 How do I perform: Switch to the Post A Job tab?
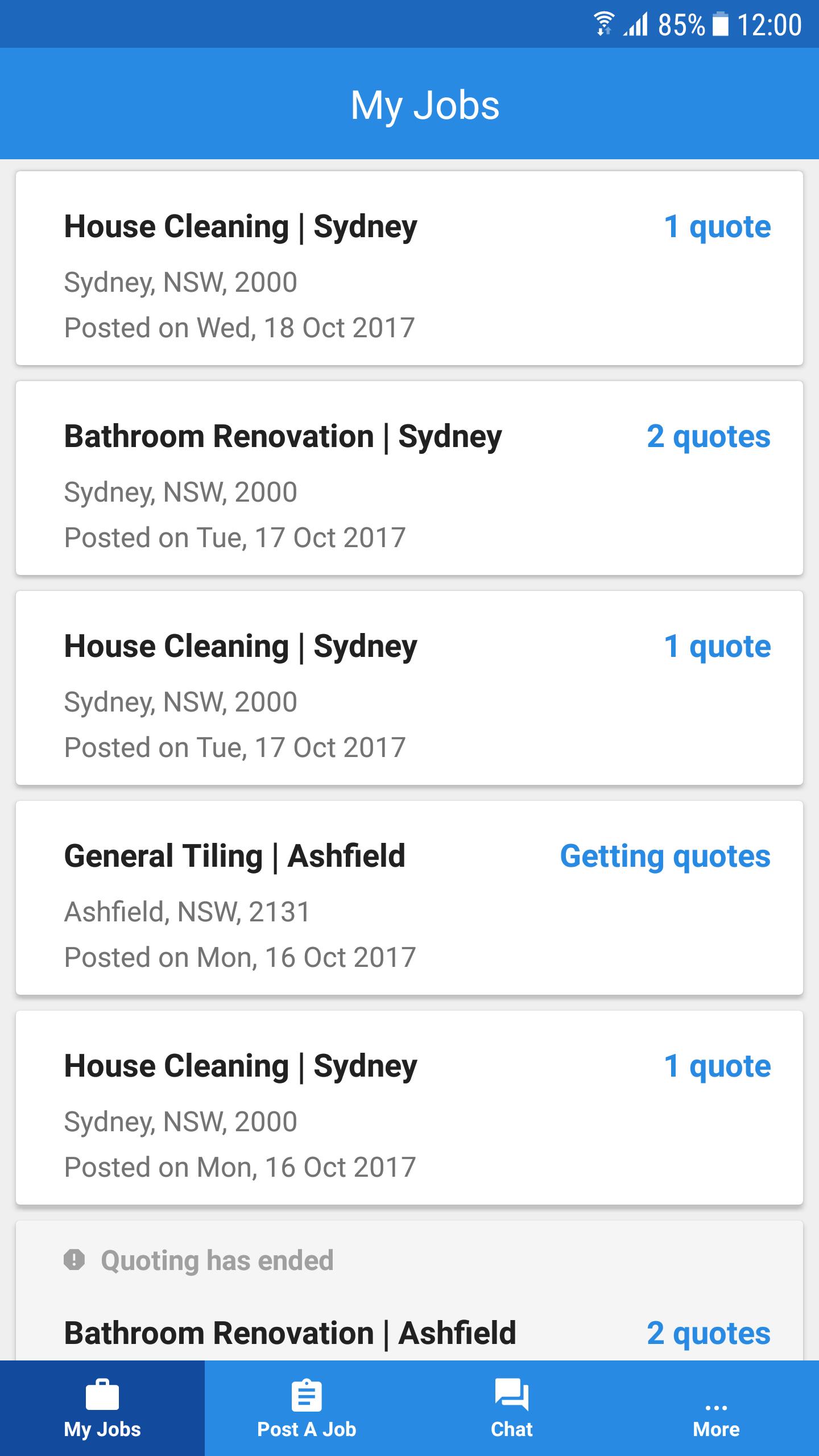coord(307,1409)
